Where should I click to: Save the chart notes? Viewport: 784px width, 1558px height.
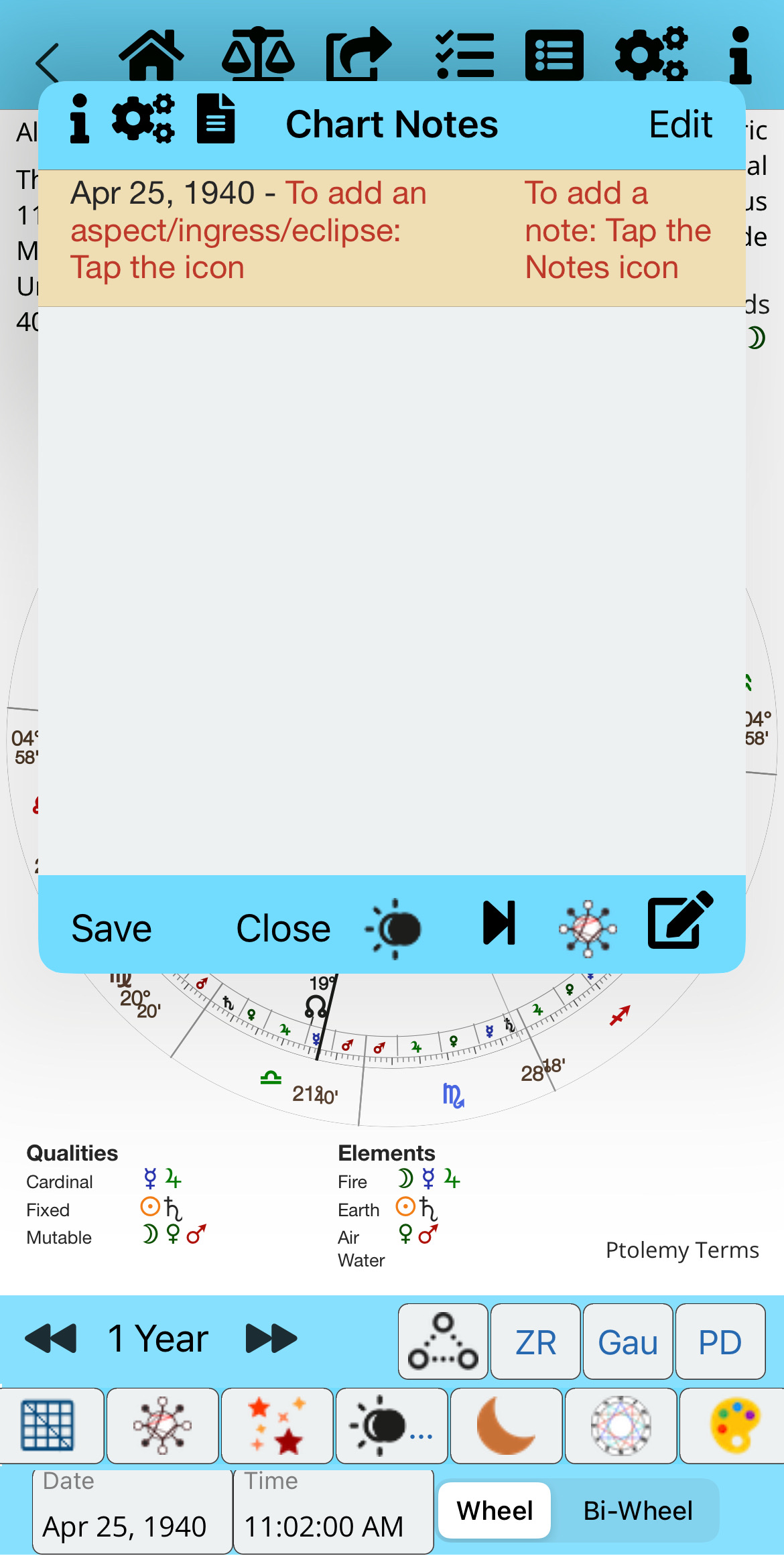111,929
